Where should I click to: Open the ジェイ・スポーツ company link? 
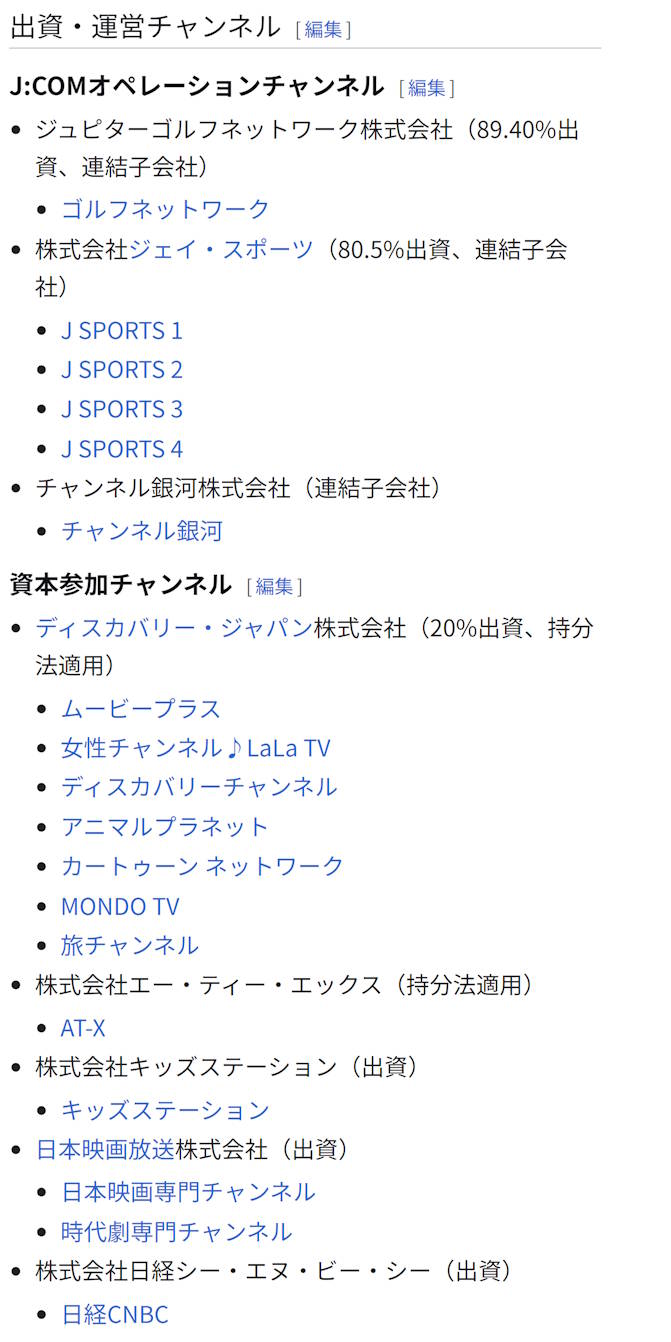tap(221, 249)
